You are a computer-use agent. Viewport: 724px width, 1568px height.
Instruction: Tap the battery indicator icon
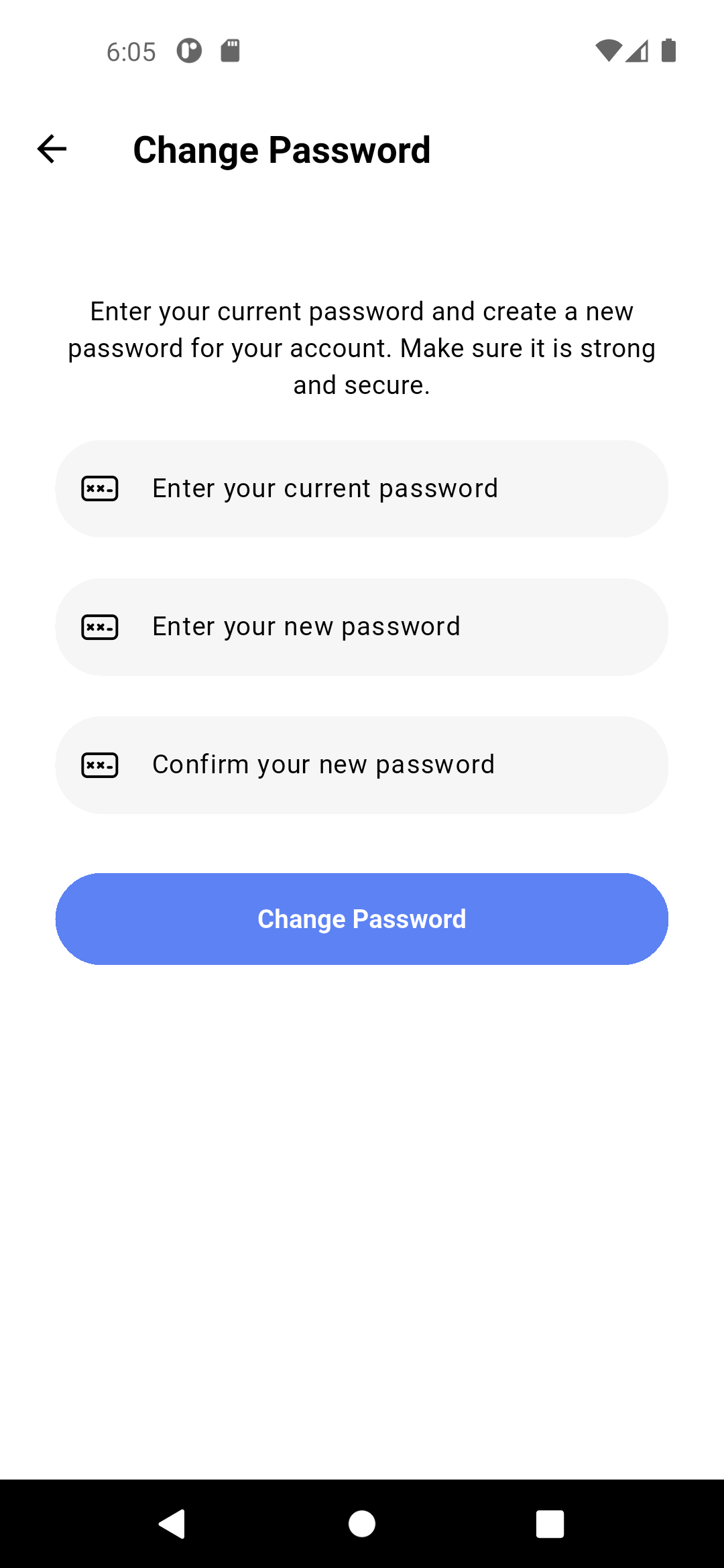point(668,51)
